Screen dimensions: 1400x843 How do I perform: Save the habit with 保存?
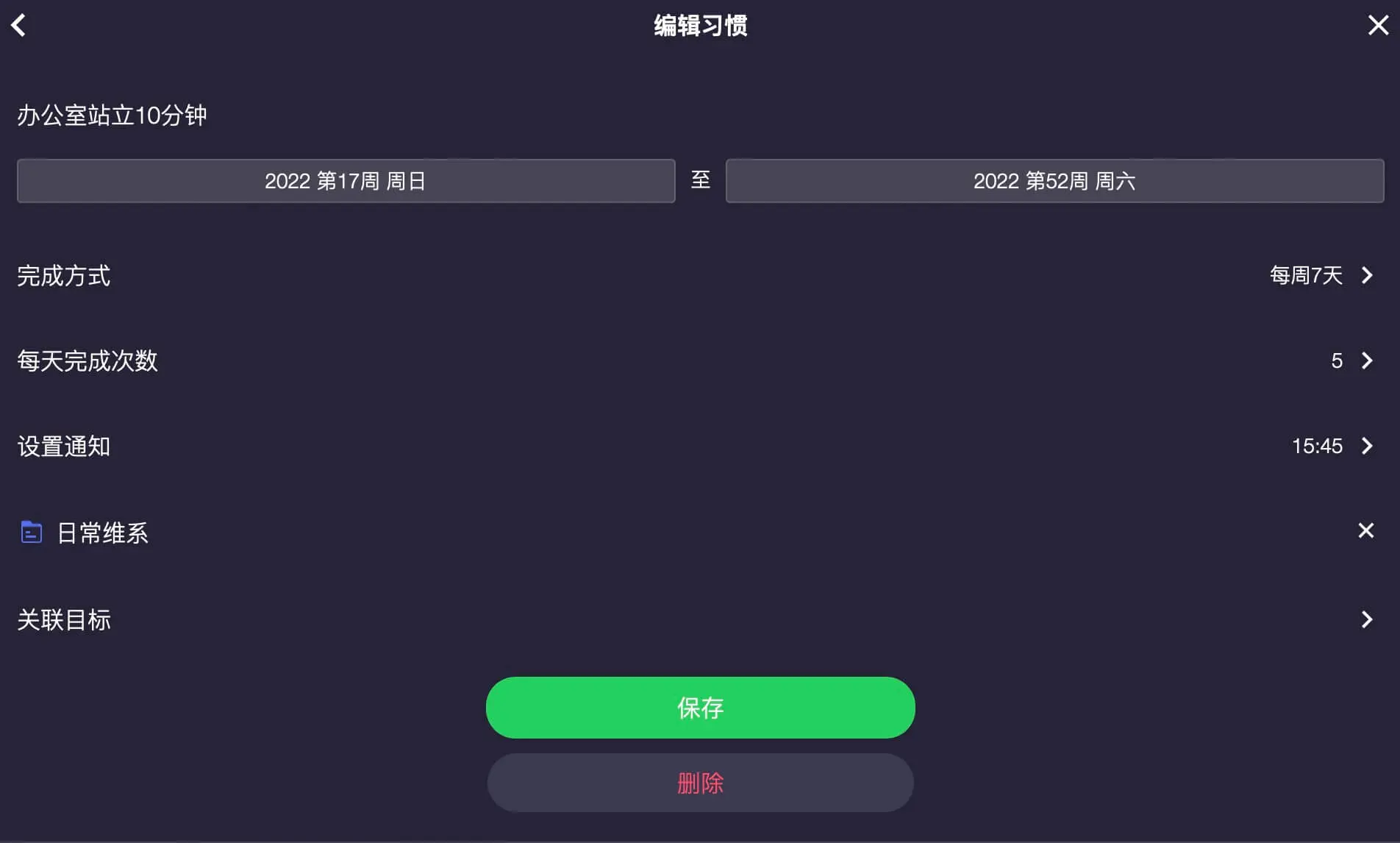pos(700,708)
